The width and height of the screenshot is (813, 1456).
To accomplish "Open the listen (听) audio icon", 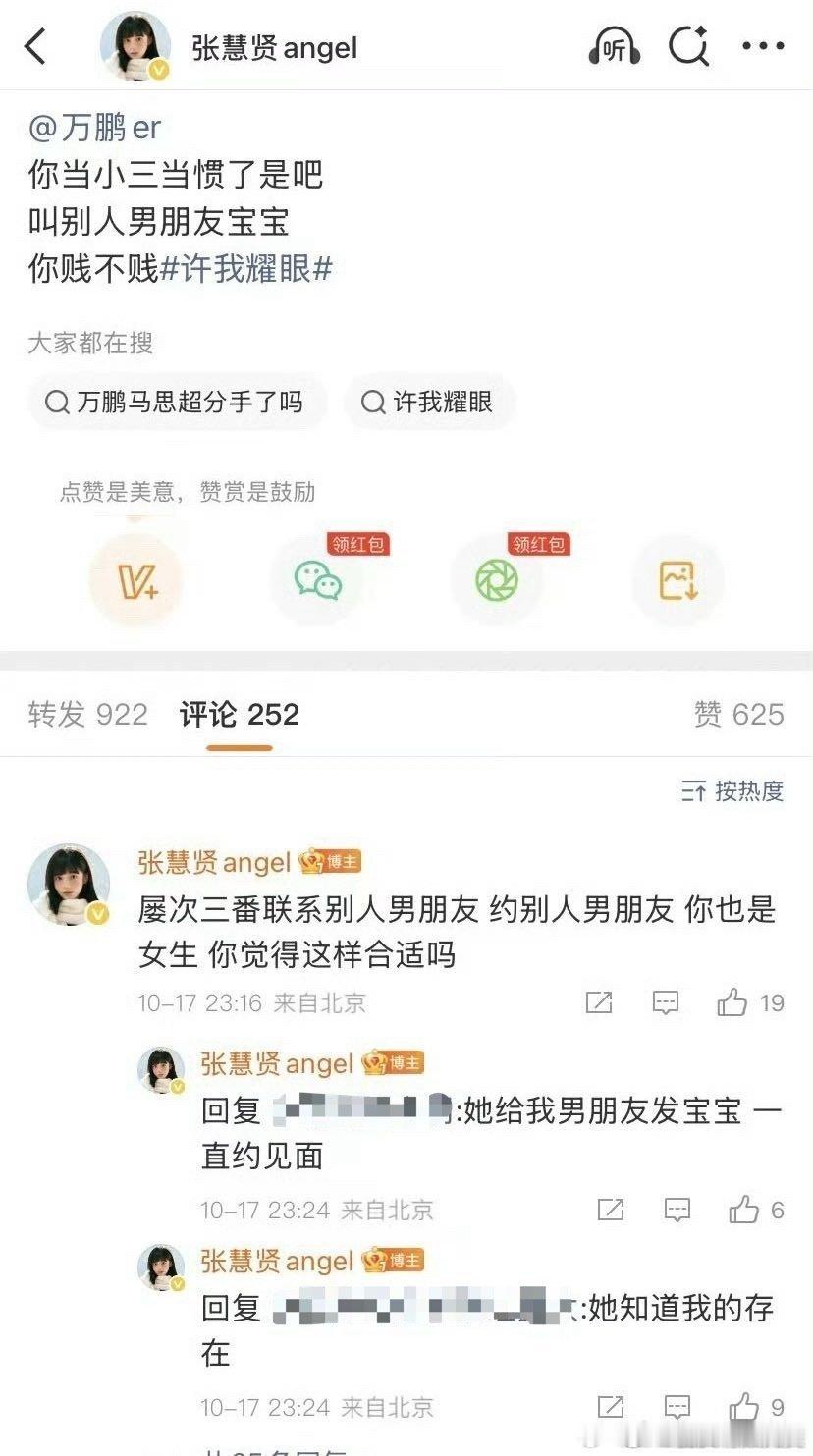I will (x=614, y=46).
